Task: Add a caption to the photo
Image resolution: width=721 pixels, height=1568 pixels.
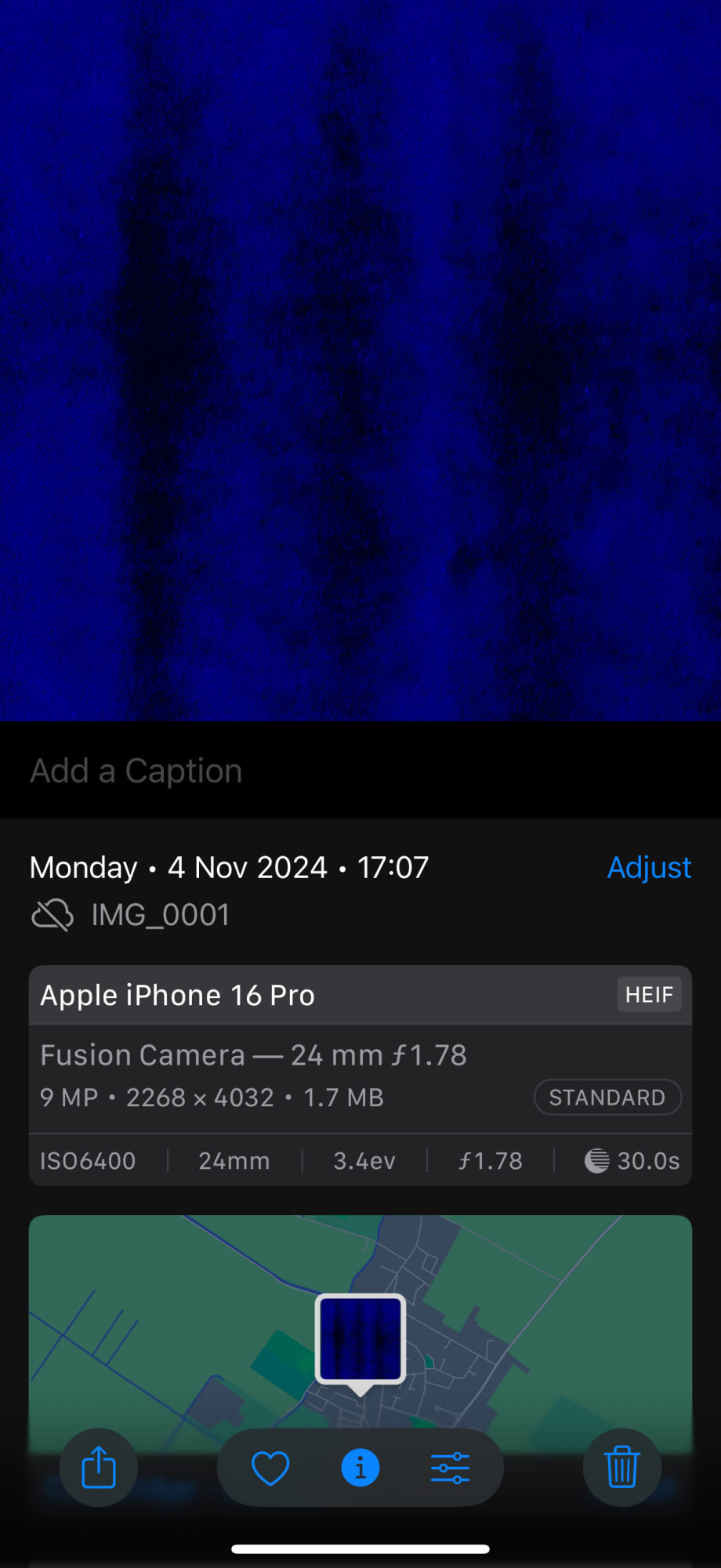Action: 136,771
